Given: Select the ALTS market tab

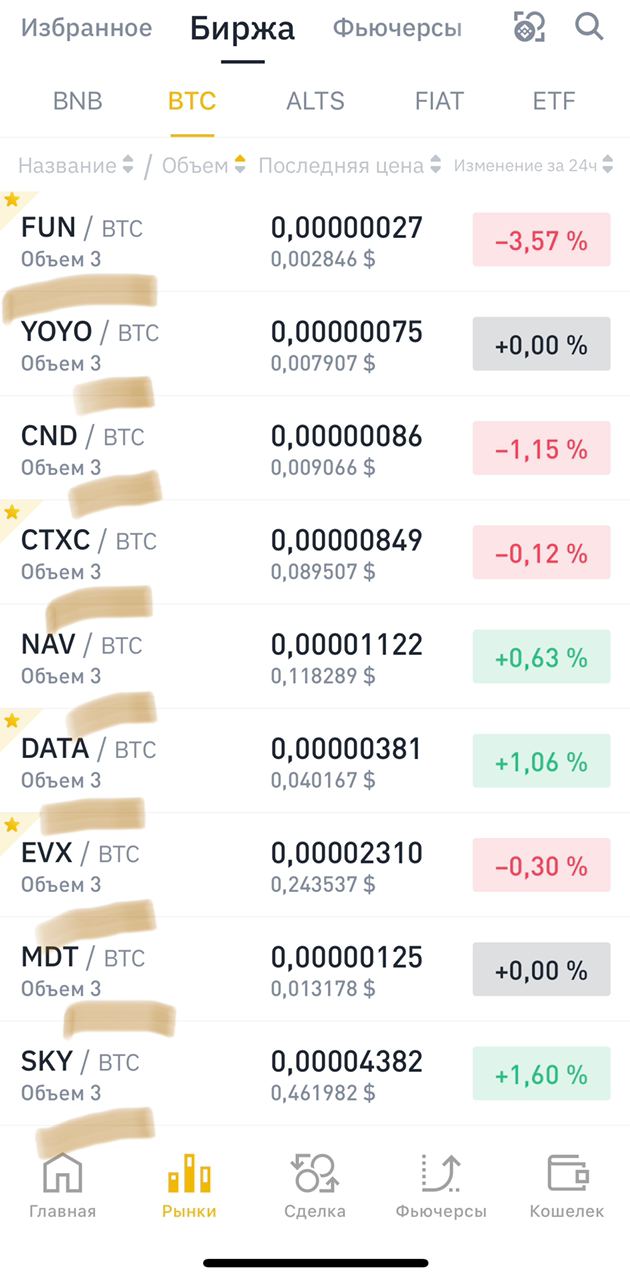Looking at the screenshot, I should click(315, 101).
